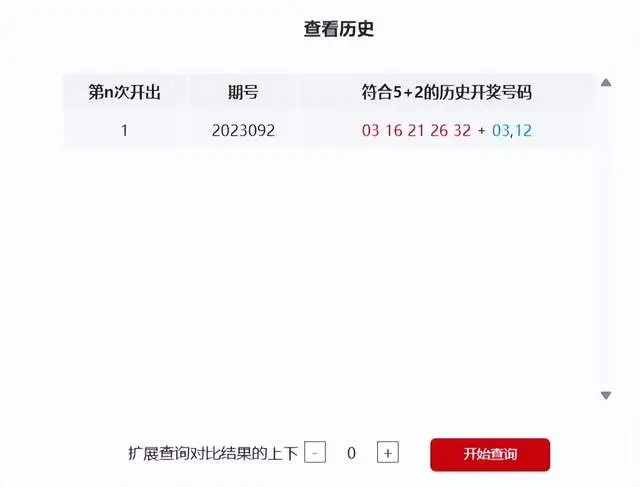Tap the red 开始查询 button
The width and height of the screenshot is (640, 487).
(490, 454)
